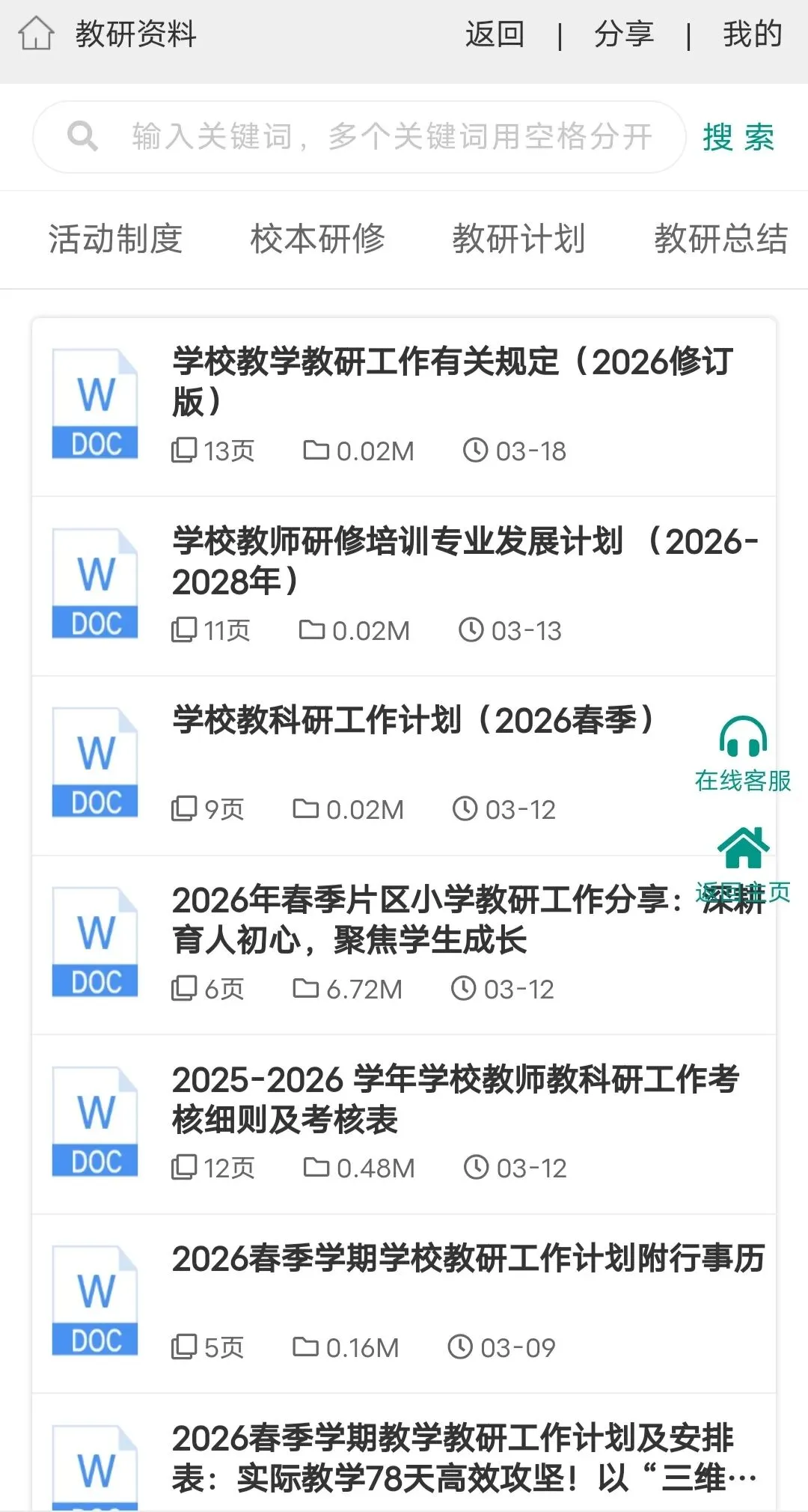The height and width of the screenshot is (1512, 808).
Task: Tap the 搜索 button
Action: click(x=738, y=138)
